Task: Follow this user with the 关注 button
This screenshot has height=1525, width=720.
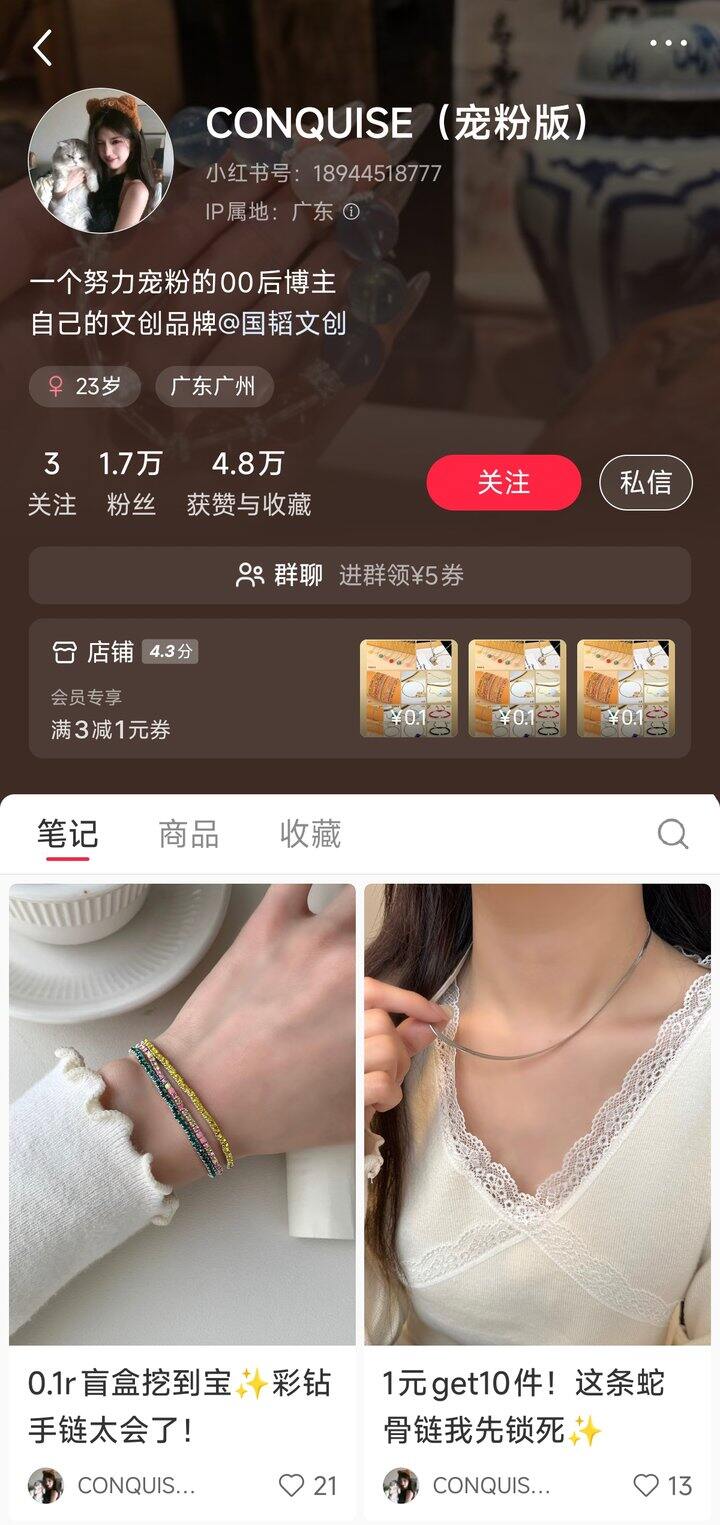Action: (x=503, y=482)
